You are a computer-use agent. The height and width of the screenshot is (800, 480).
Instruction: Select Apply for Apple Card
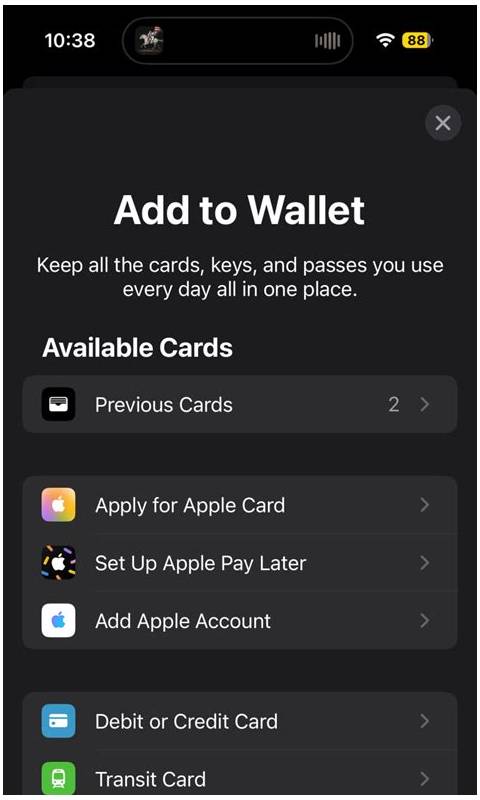tap(240, 505)
